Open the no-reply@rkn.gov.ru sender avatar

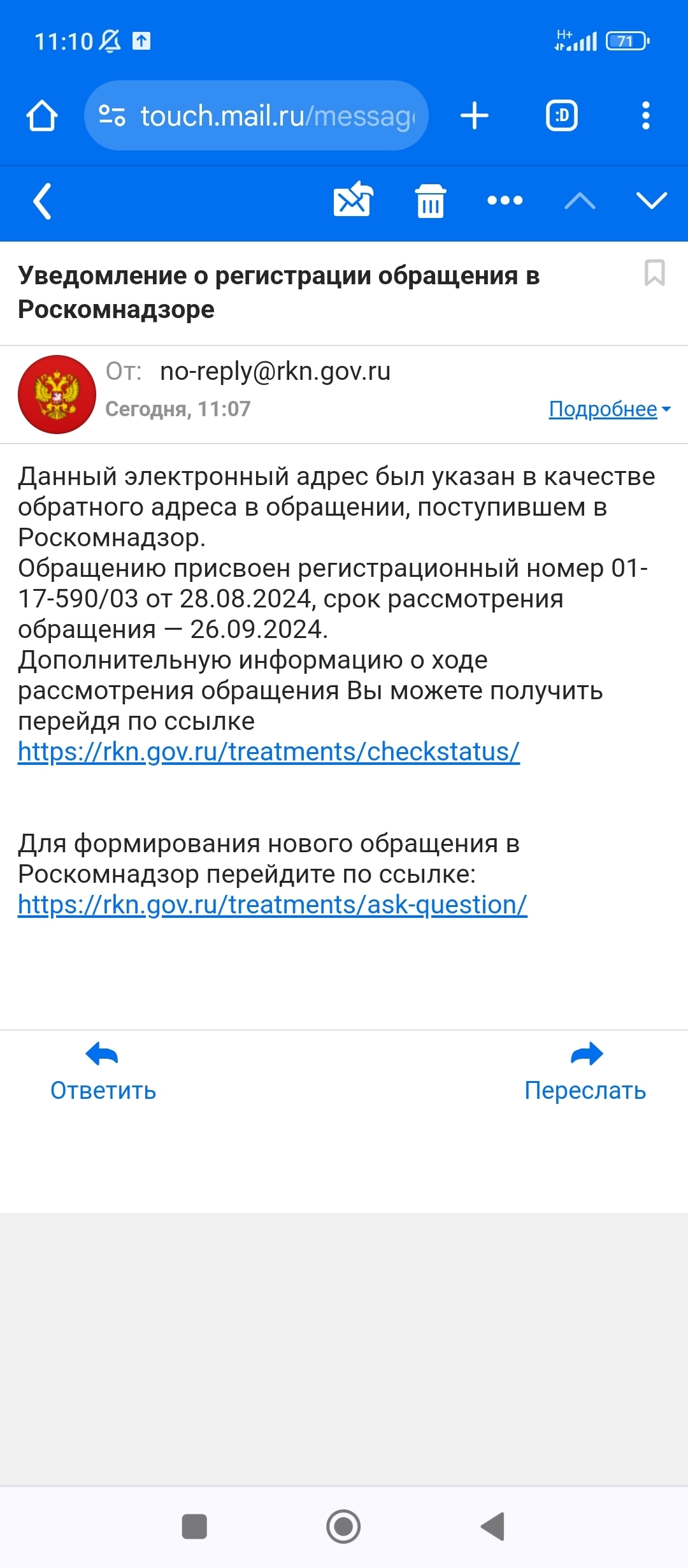click(x=57, y=395)
